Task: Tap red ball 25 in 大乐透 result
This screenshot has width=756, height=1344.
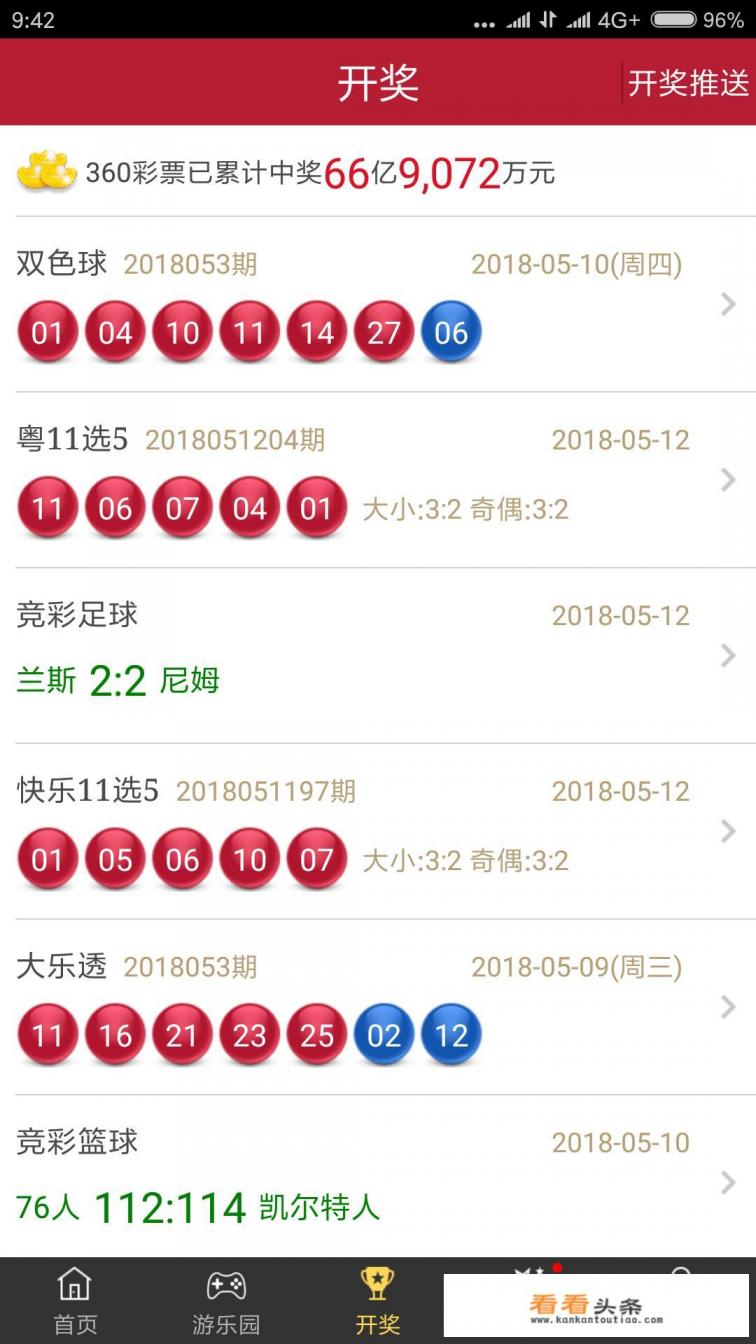Action: point(316,1035)
